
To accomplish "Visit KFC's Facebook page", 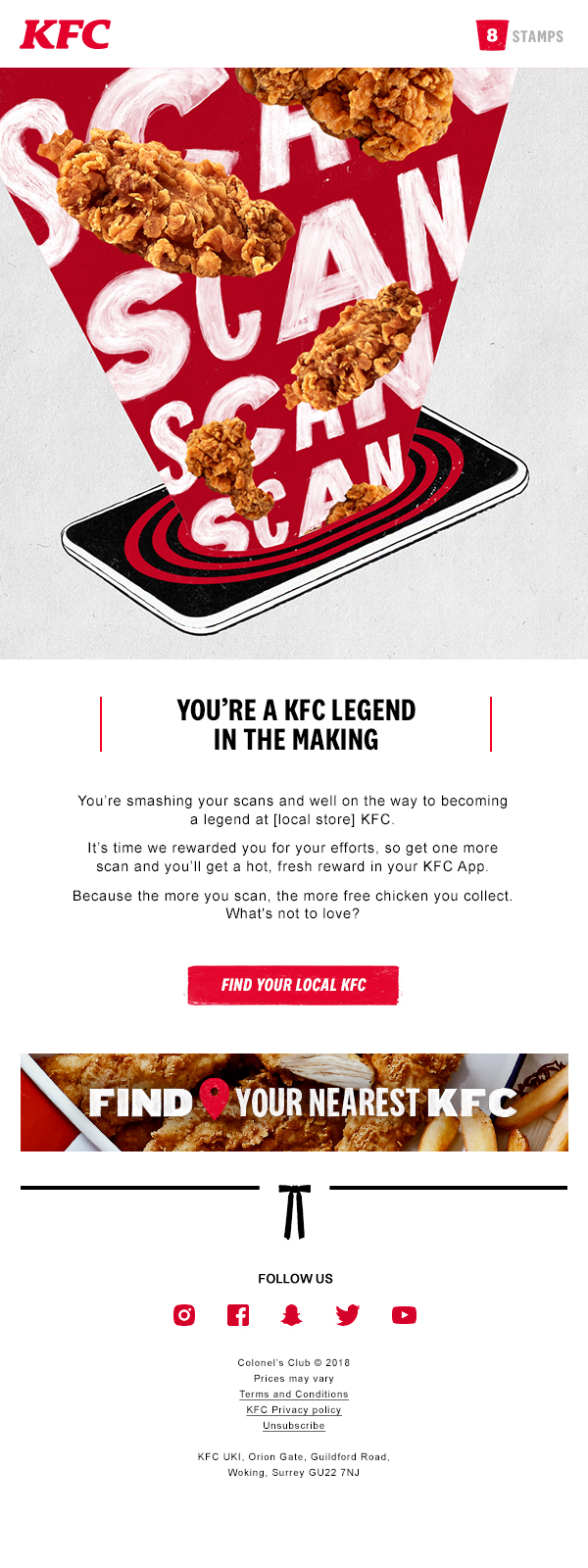I will 238,1315.
